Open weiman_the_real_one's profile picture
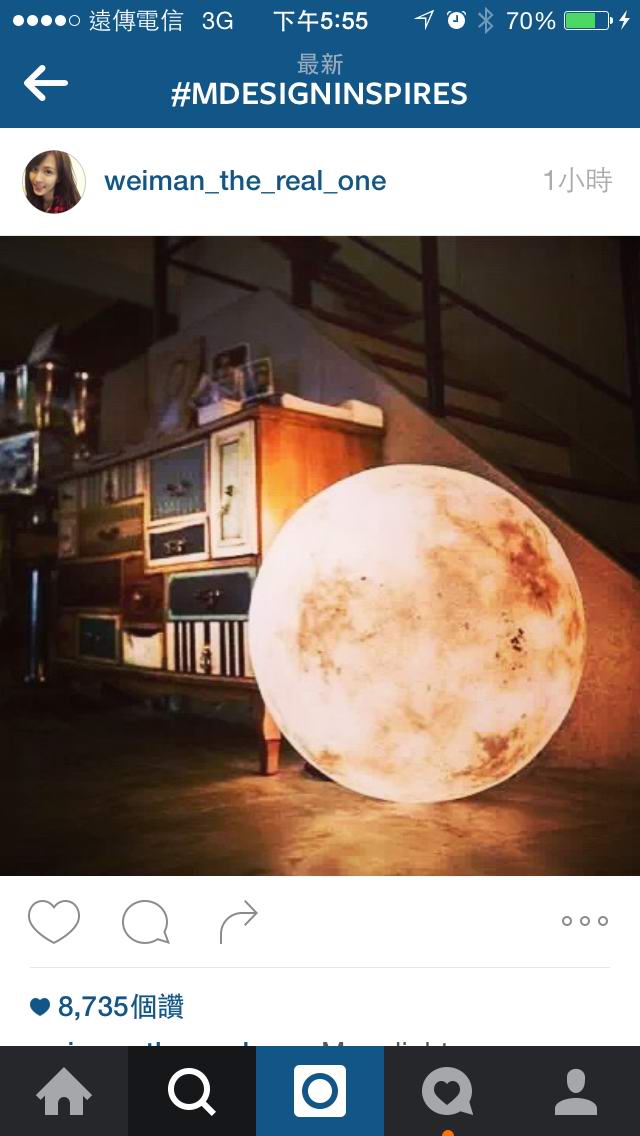This screenshot has width=640, height=1136. point(54,182)
